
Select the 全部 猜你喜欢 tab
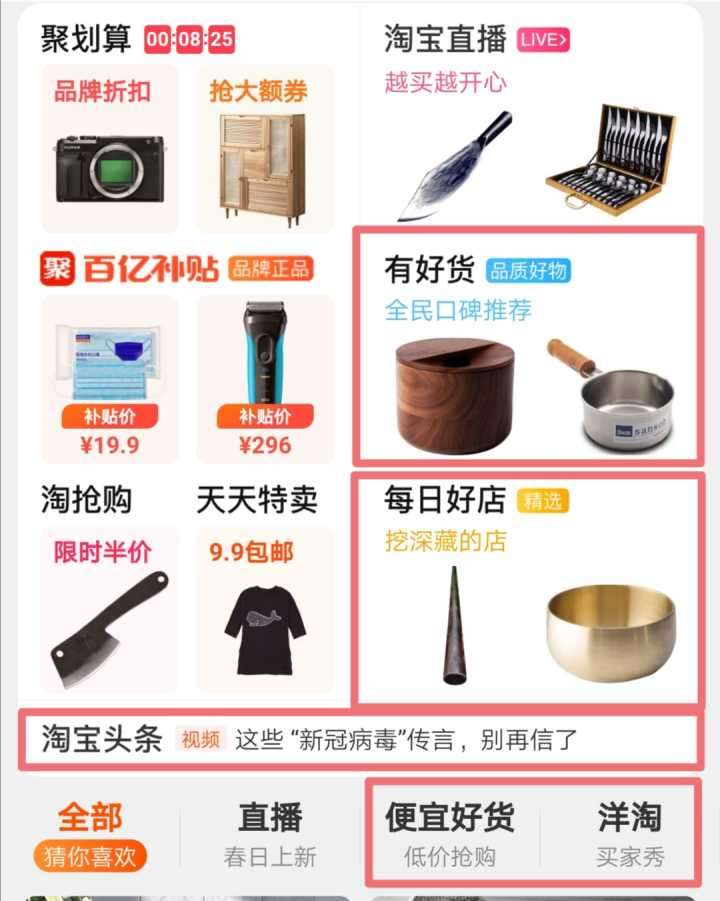89,835
